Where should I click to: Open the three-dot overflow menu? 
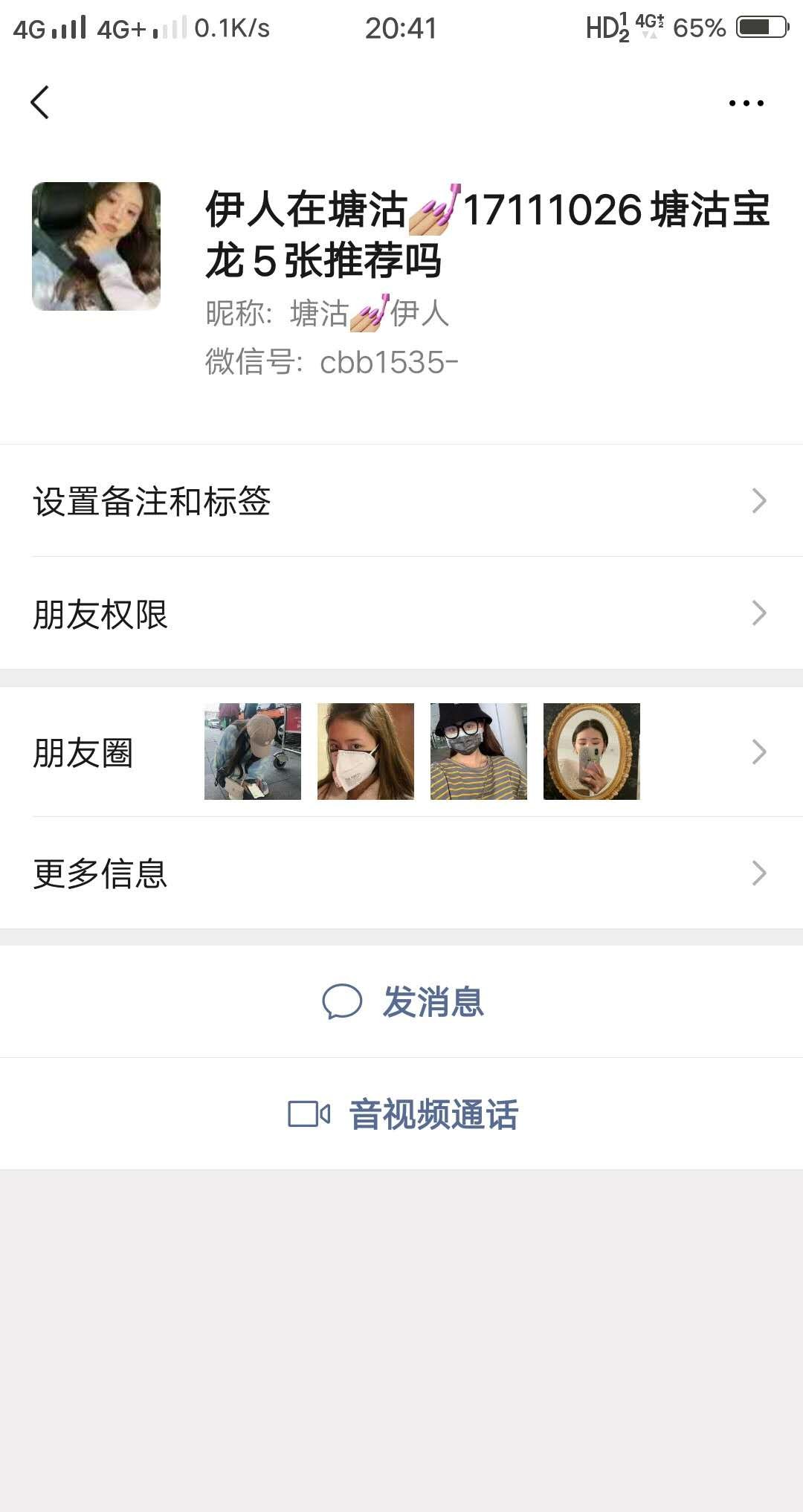[x=746, y=103]
